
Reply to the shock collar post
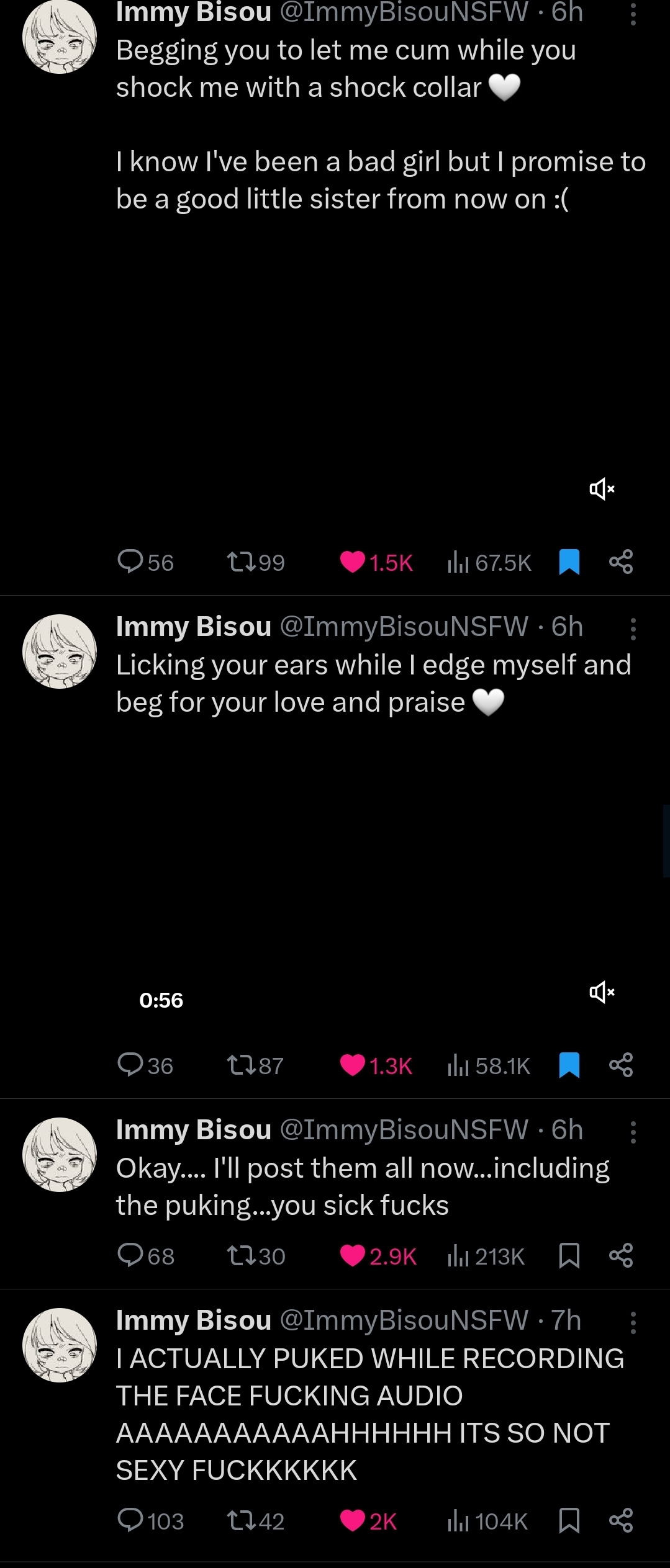click(x=130, y=562)
